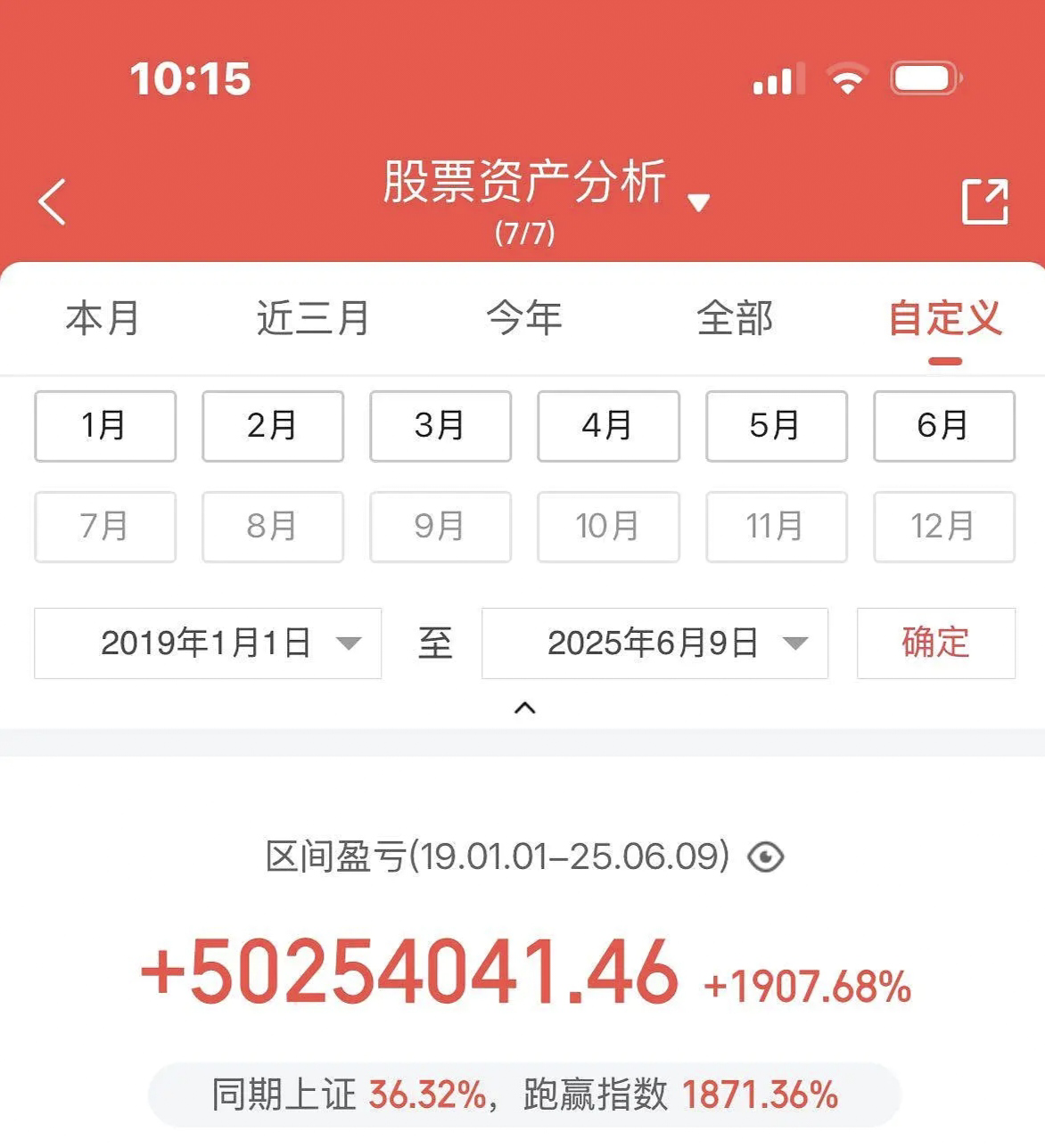Switch to the 近三月 tab
This screenshot has height=1148, width=1045.
click(313, 318)
